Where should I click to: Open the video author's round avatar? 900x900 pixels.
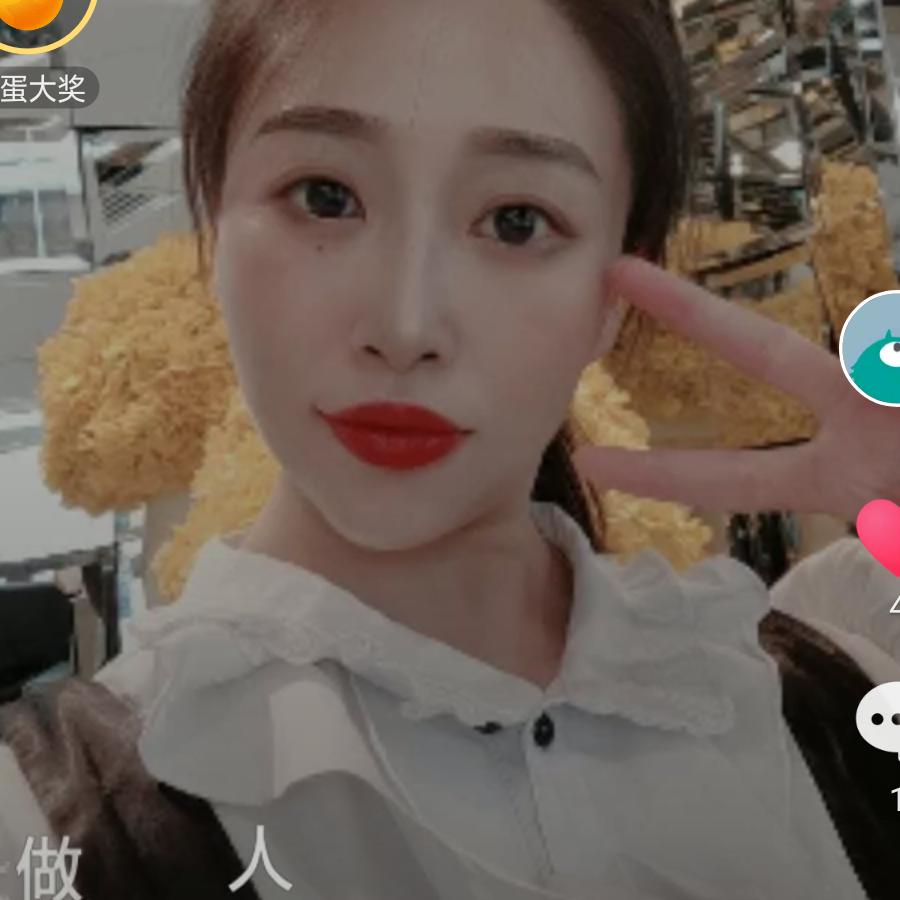871,348
